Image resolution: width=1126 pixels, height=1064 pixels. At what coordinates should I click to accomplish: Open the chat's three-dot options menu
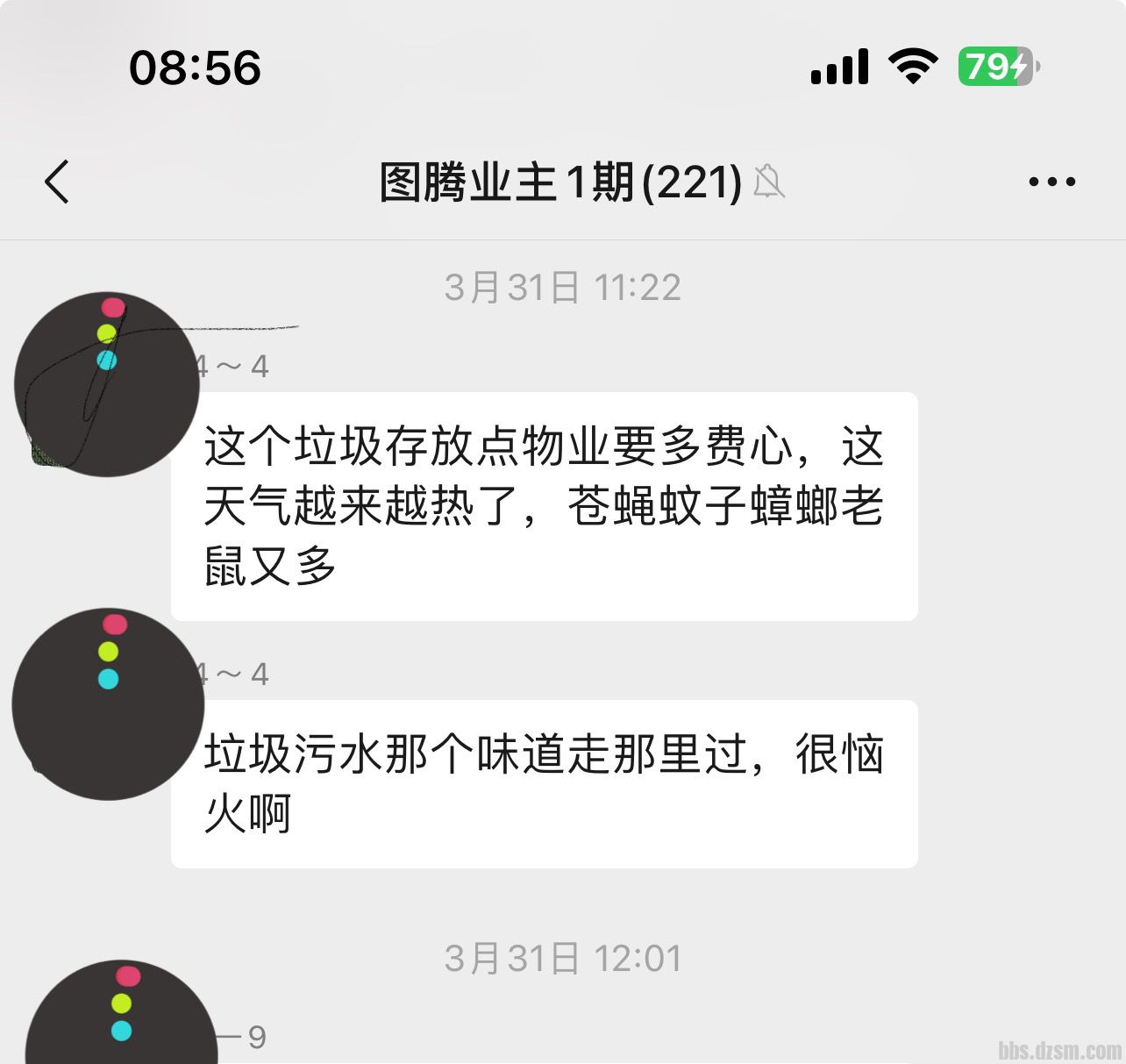[x=1051, y=182]
